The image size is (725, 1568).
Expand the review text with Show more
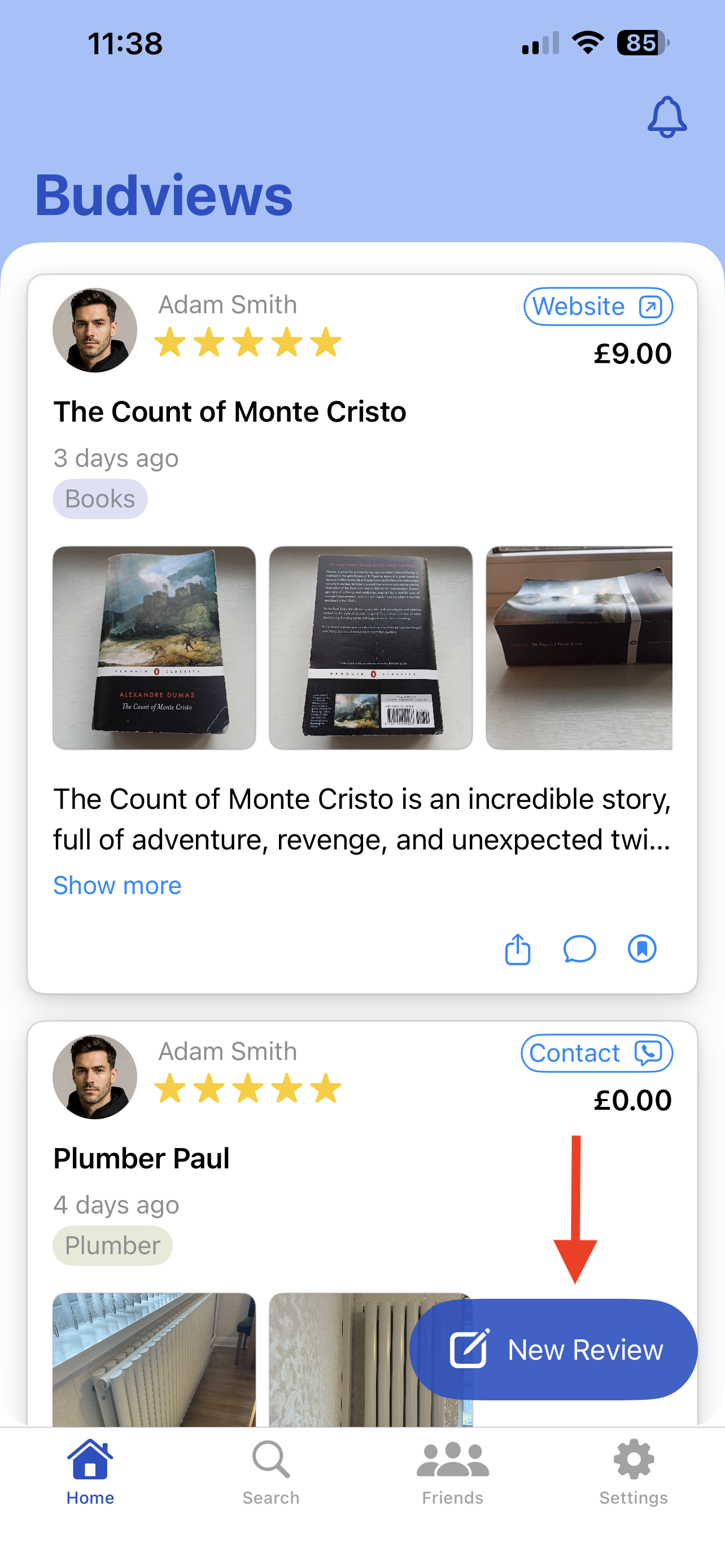click(x=117, y=886)
